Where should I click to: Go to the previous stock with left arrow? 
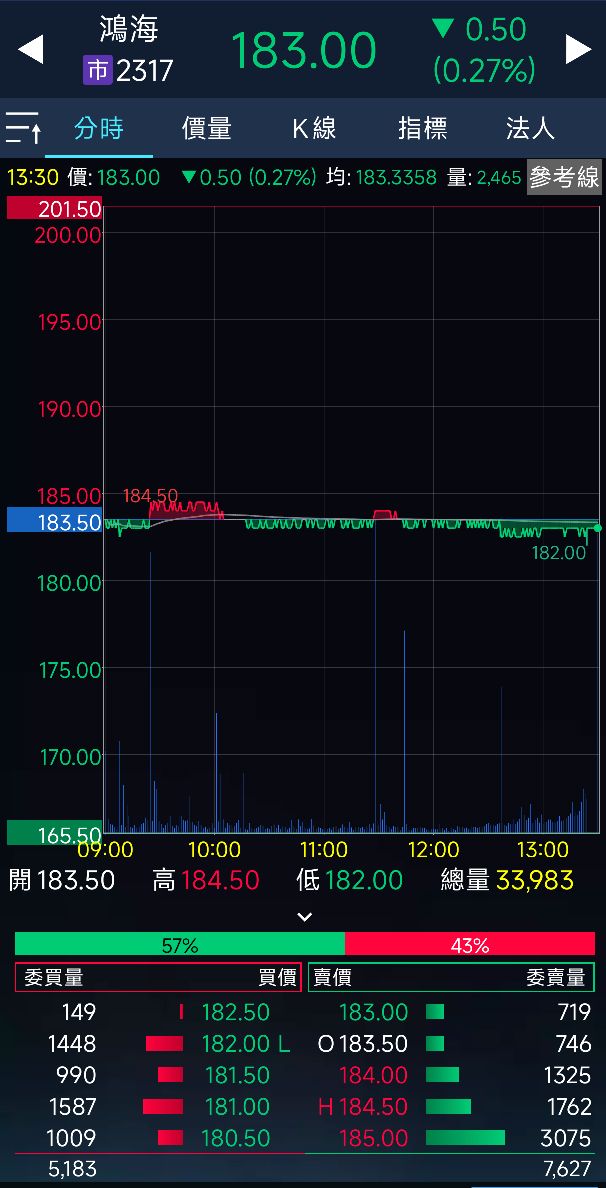point(31,49)
